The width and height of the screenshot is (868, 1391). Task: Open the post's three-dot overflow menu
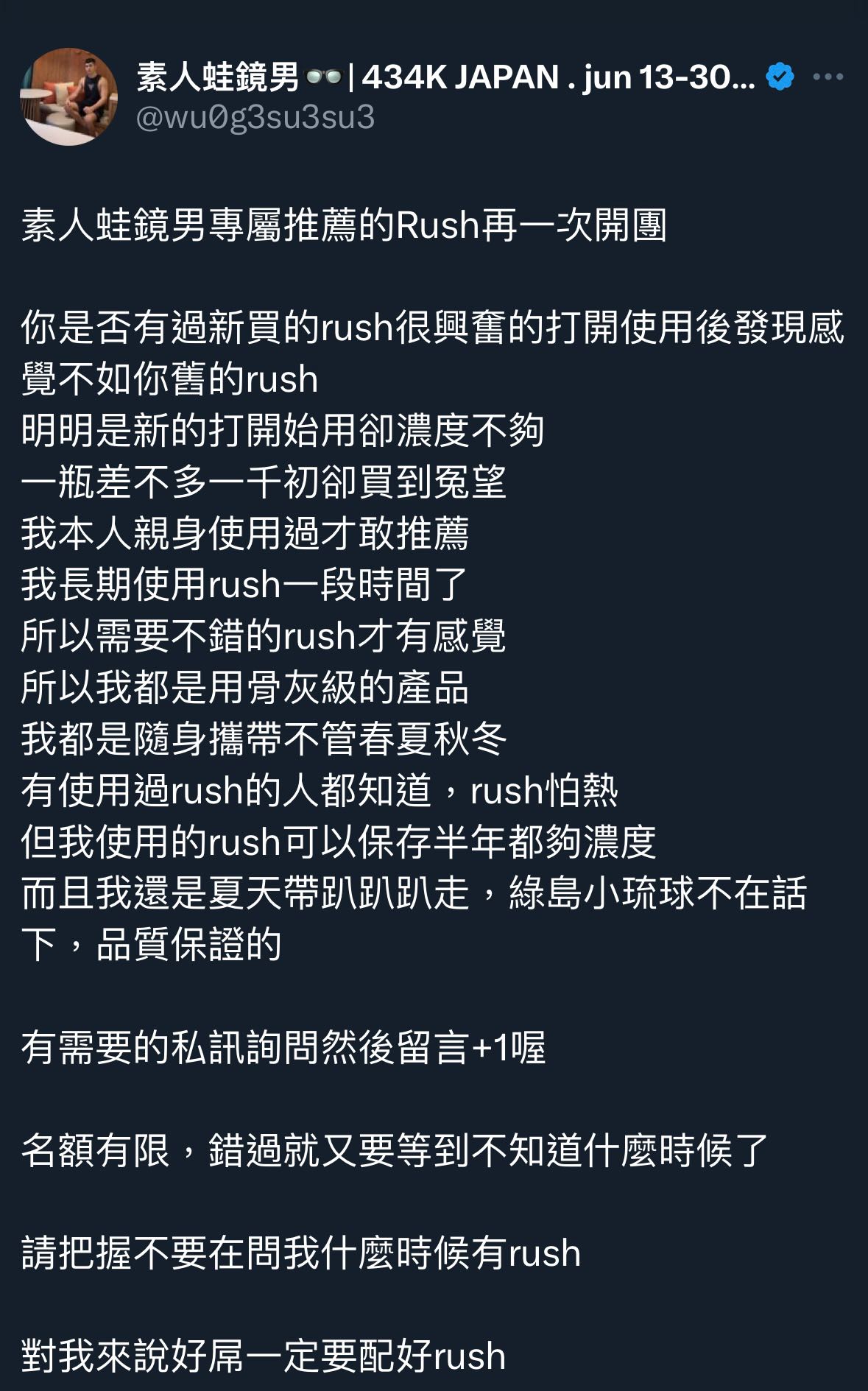(828, 77)
